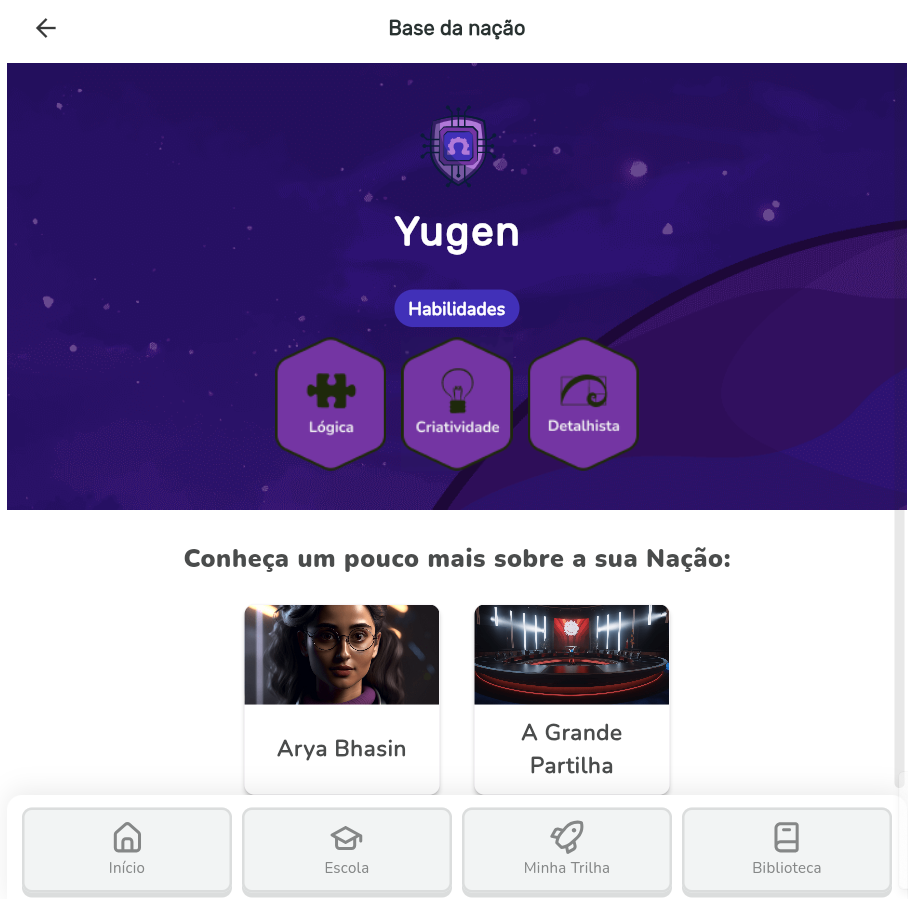Image resolution: width=908 pixels, height=899 pixels.
Task: Open the Minha Trilha tab
Action: click(567, 849)
